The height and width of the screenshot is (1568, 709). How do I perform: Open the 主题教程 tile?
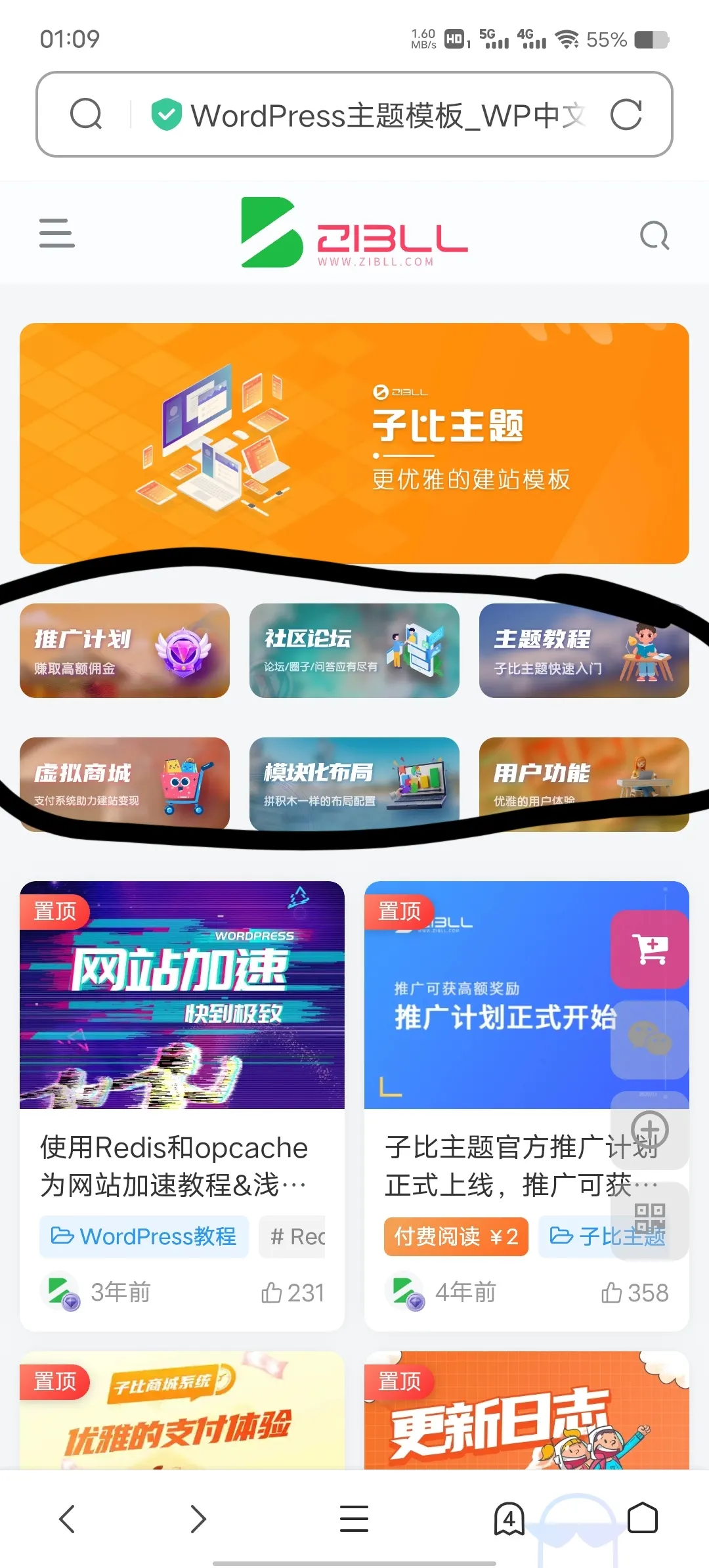(584, 651)
